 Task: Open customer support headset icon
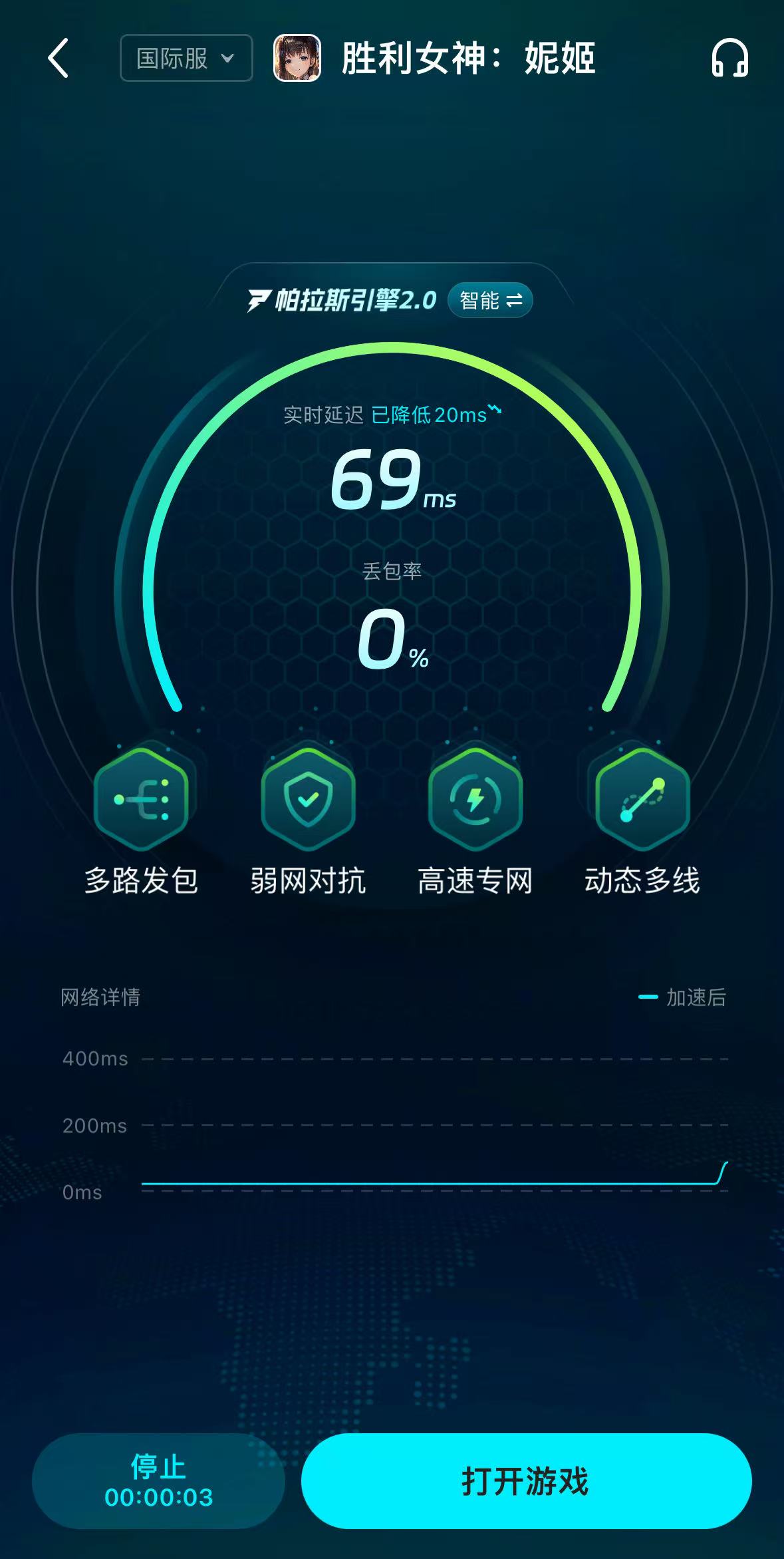point(729,59)
